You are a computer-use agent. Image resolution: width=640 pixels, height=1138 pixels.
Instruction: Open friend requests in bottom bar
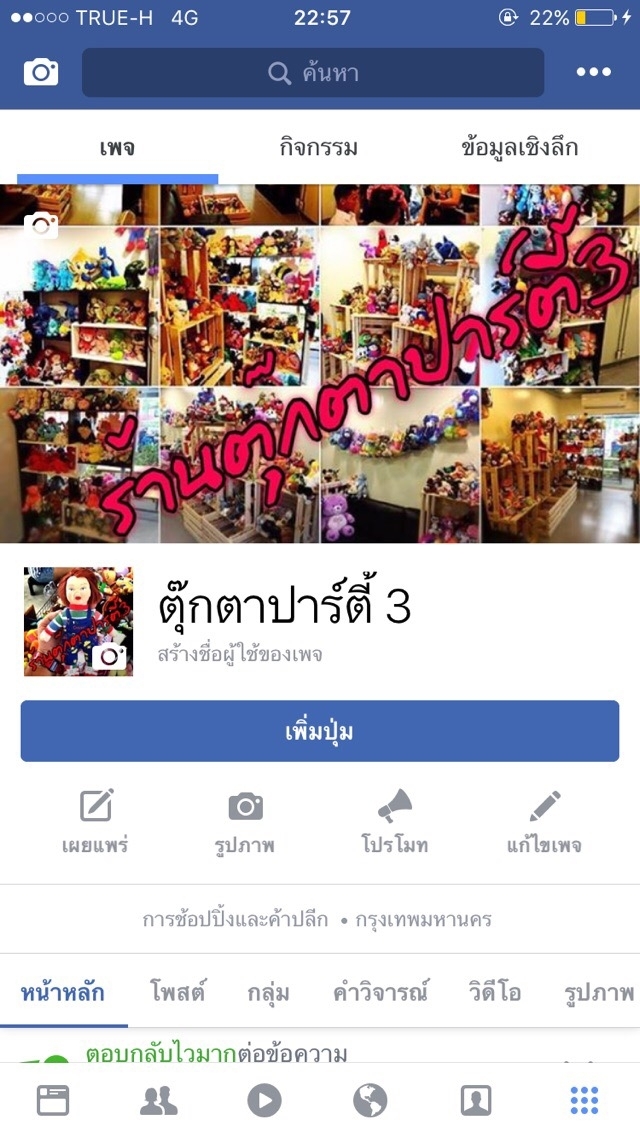(159, 1101)
